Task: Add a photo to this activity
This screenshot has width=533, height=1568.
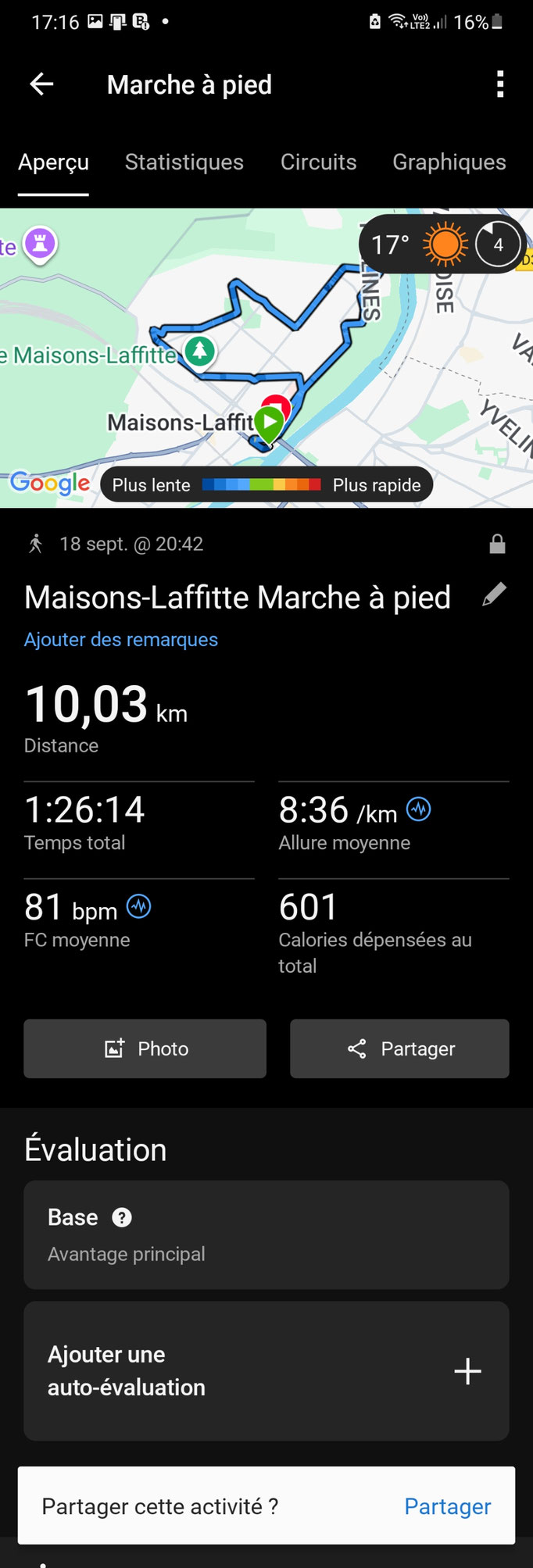Action: pyautogui.click(x=145, y=1048)
